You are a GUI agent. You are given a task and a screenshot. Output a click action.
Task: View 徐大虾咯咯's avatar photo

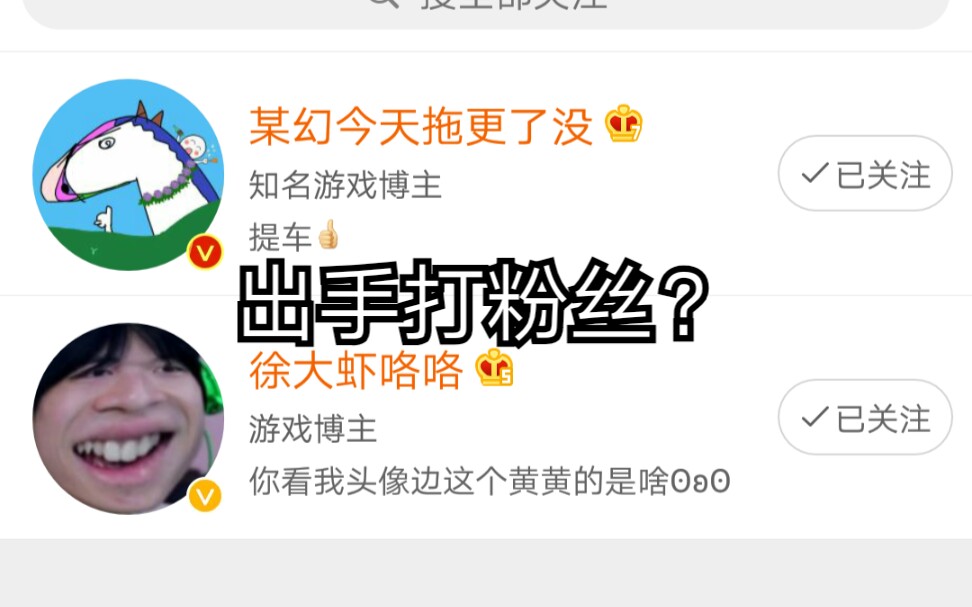(128, 418)
